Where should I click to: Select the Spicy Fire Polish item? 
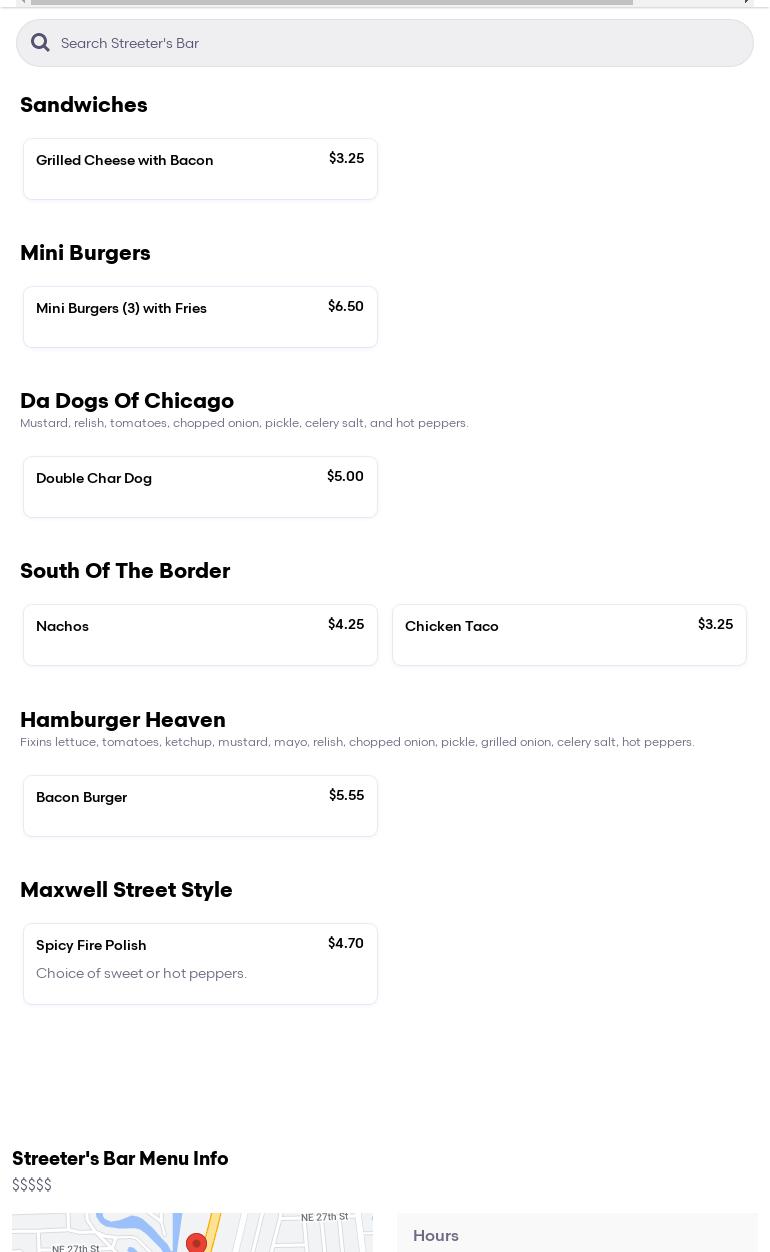200,963
